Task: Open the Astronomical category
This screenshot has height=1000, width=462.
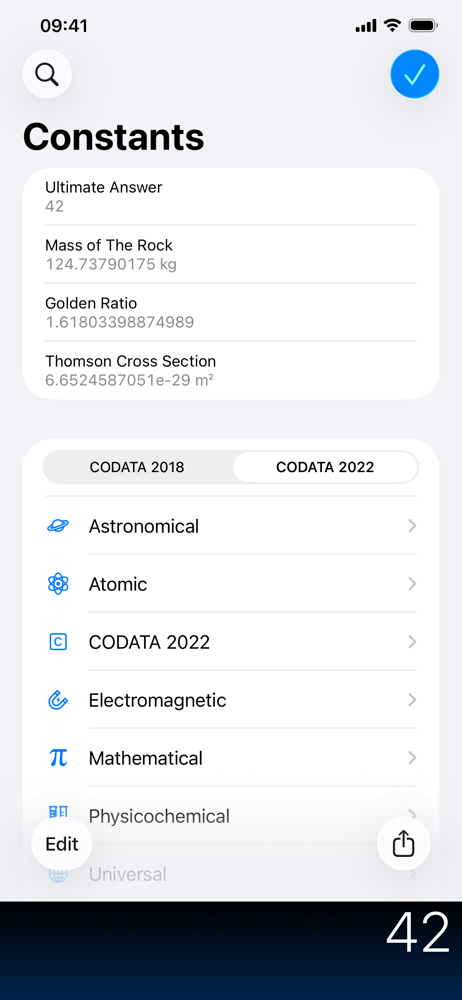Action: coord(231,526)
